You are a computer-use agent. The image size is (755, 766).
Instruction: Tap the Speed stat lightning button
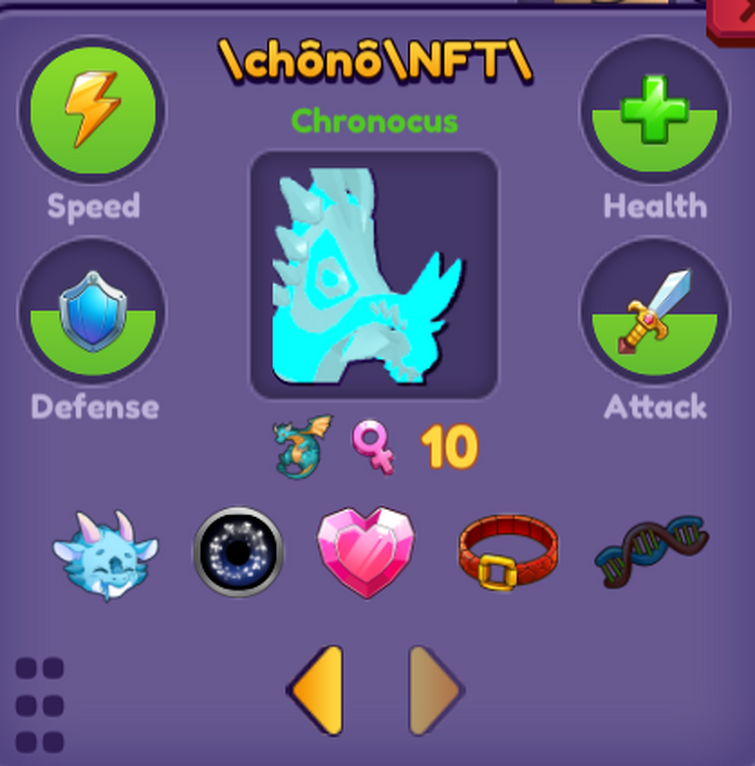[x=93, y=108]
